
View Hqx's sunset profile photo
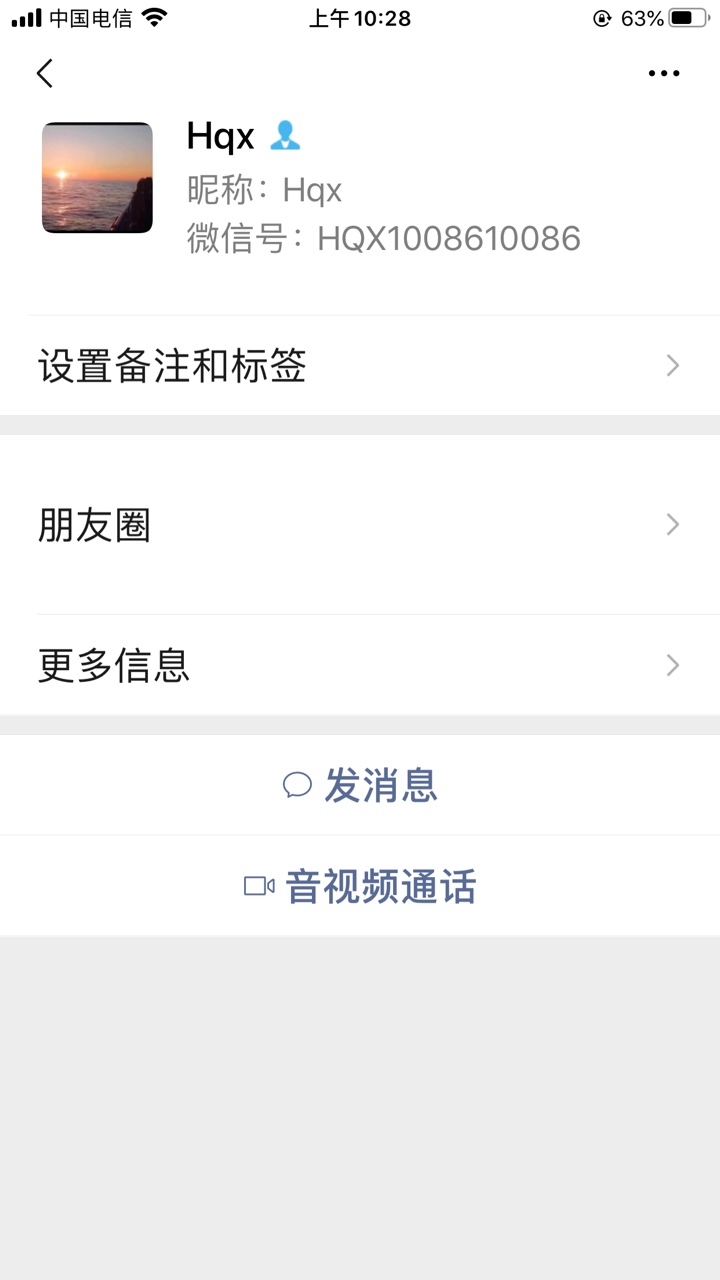pos(97,178)
